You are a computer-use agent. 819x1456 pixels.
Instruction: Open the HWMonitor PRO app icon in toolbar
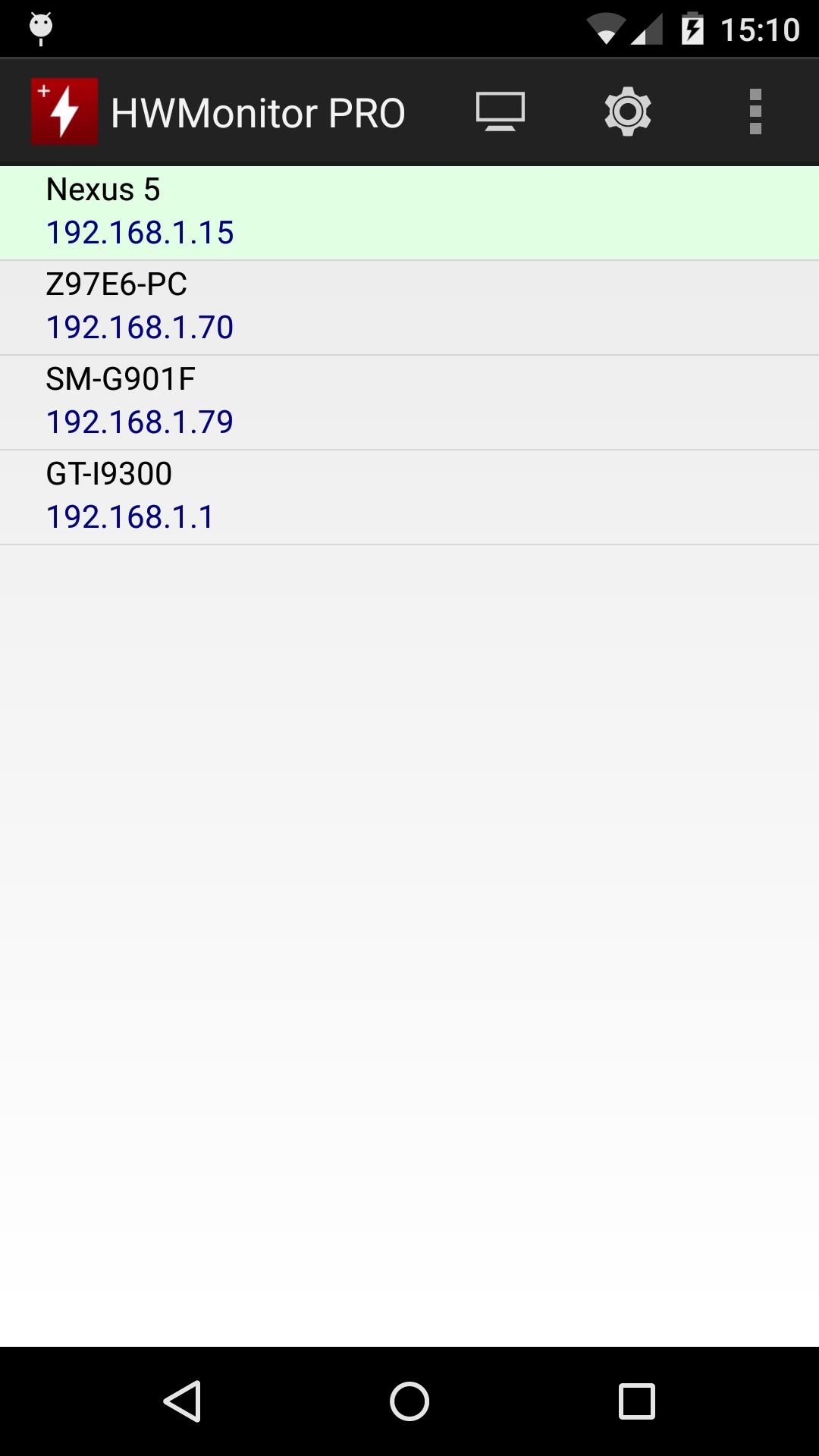64,111
